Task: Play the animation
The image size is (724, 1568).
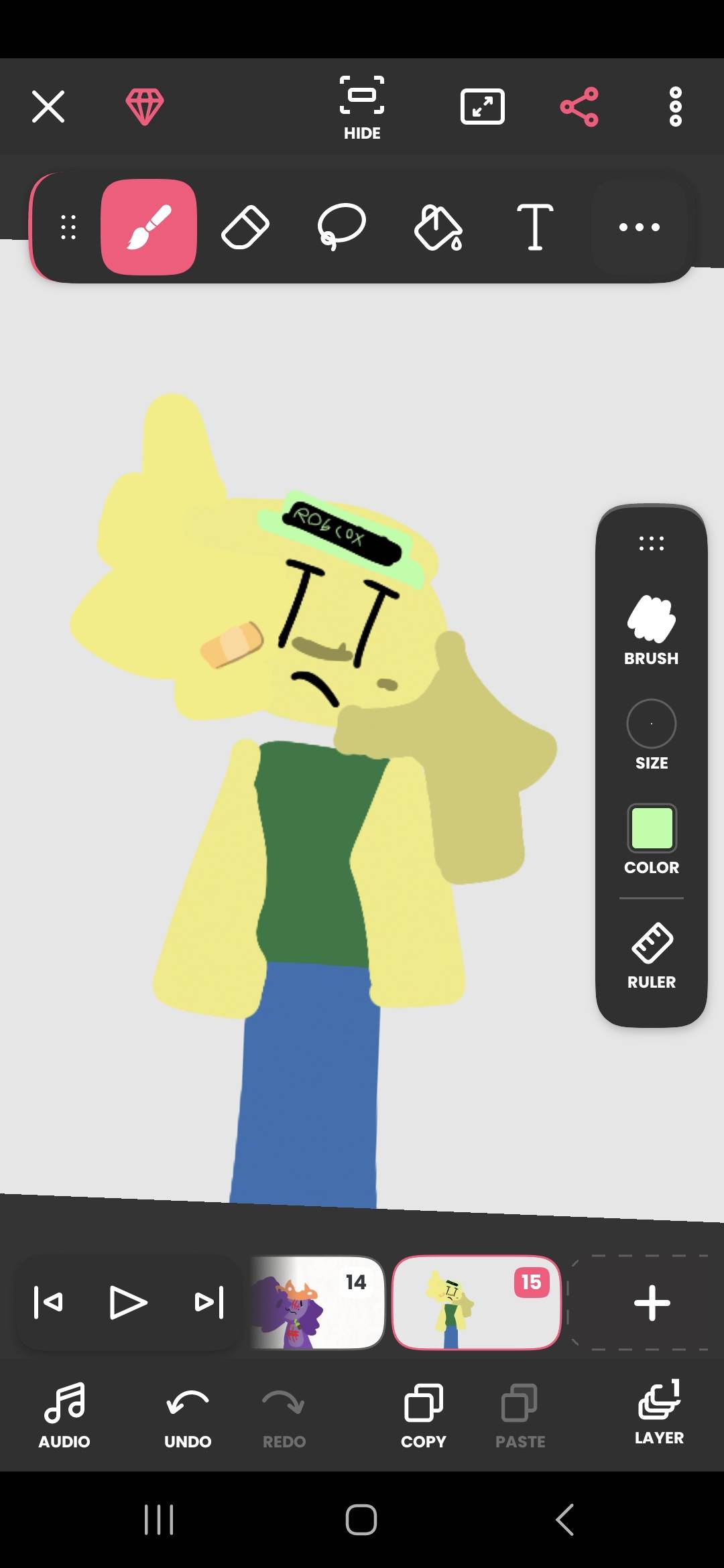Action: point(128,1302)
